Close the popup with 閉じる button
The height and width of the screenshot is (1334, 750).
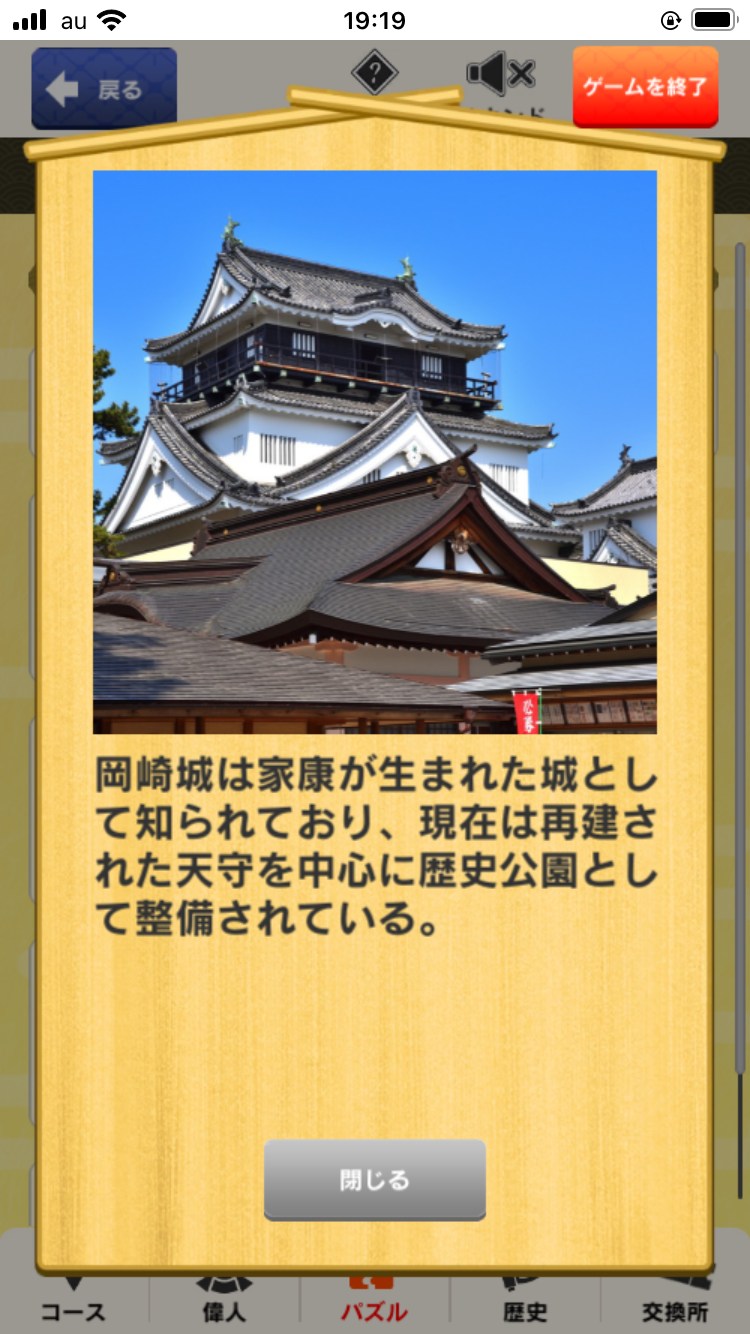375,1180
